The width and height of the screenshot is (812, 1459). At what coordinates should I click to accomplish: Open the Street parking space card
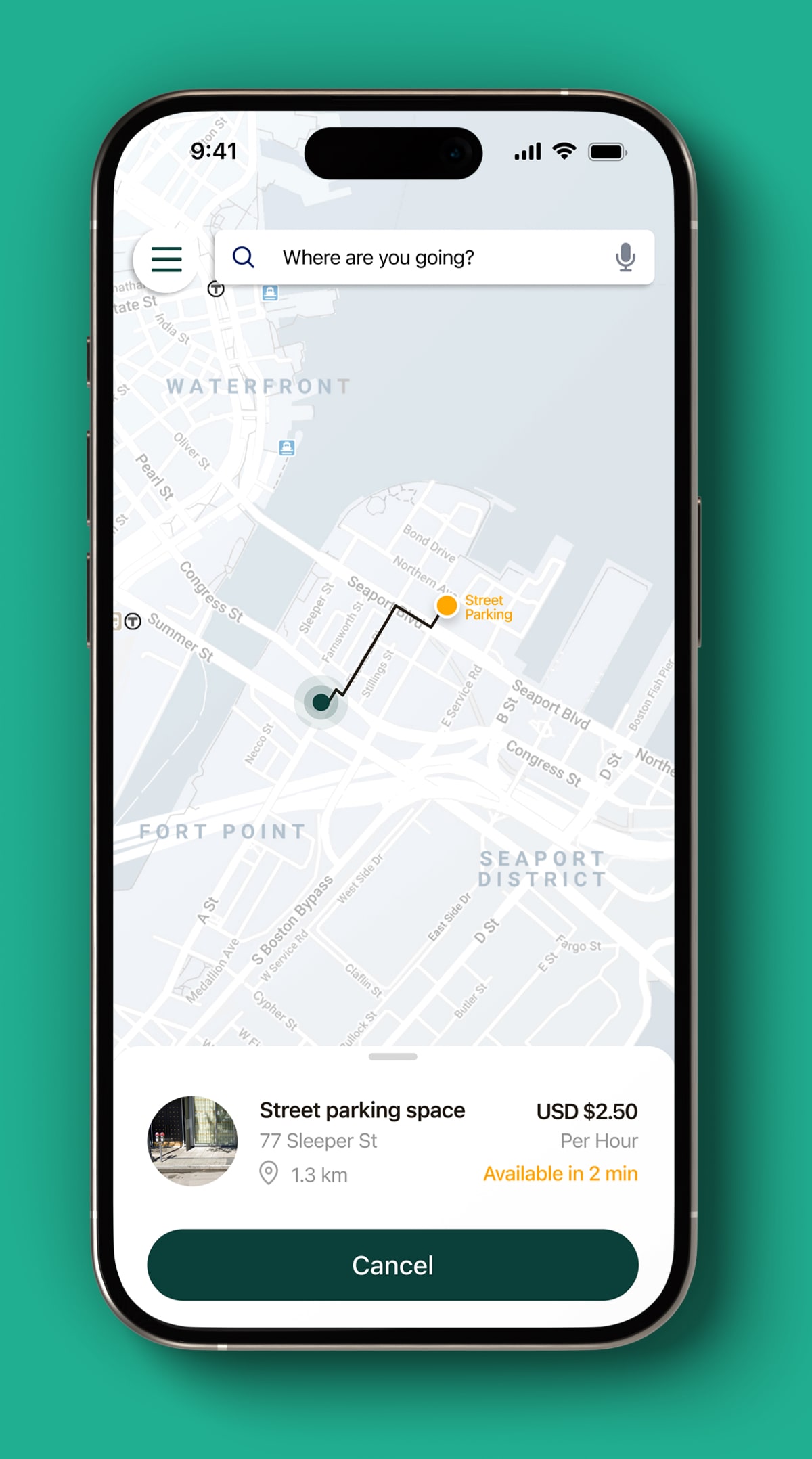(x=392, y=1141)
